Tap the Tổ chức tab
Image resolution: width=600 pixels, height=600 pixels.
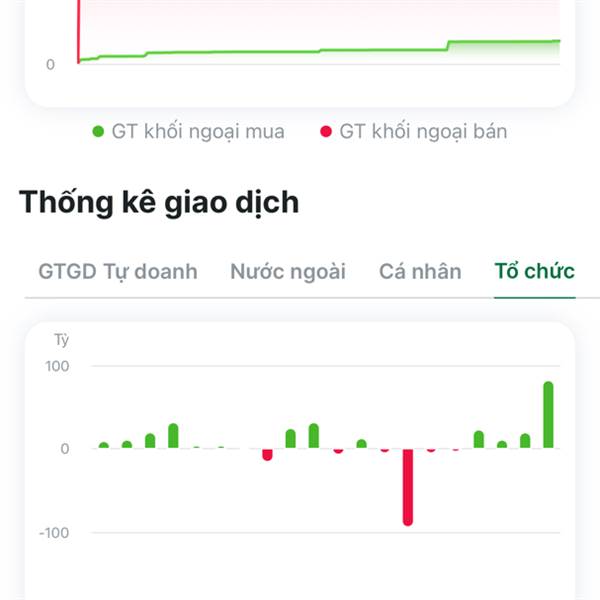(535, 272)
